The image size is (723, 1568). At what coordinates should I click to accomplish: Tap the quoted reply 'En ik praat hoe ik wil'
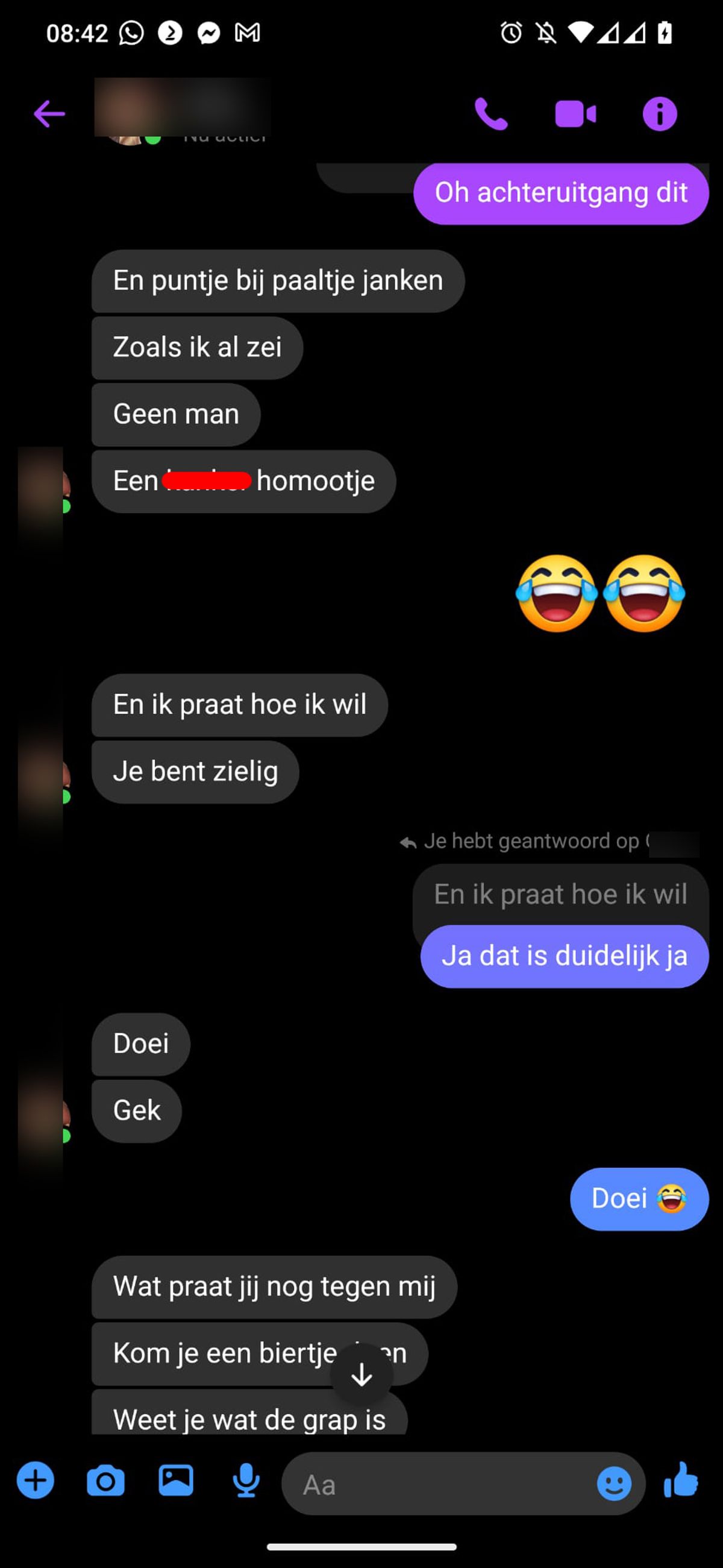pyautogui.click(x=560, y=894)
